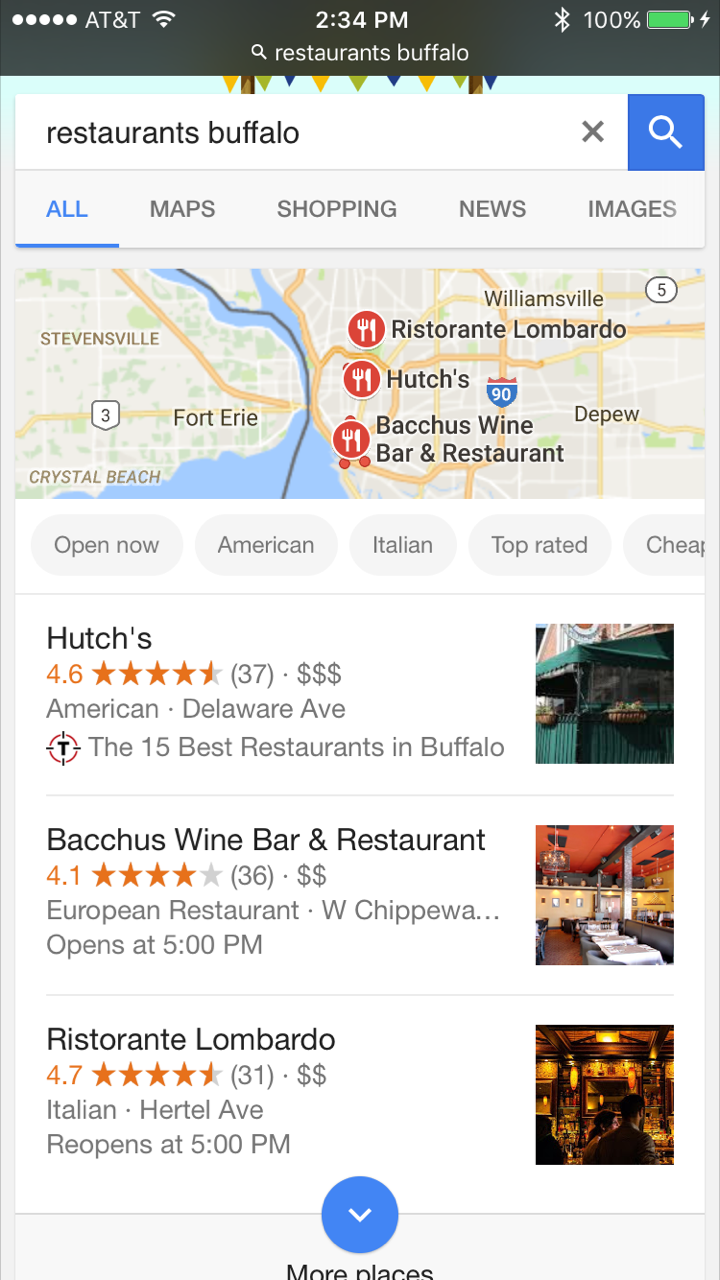Viewport: 720px width, 1280px height.
Task: Tap the address bar at the top
Action: (x=360, y=53)
